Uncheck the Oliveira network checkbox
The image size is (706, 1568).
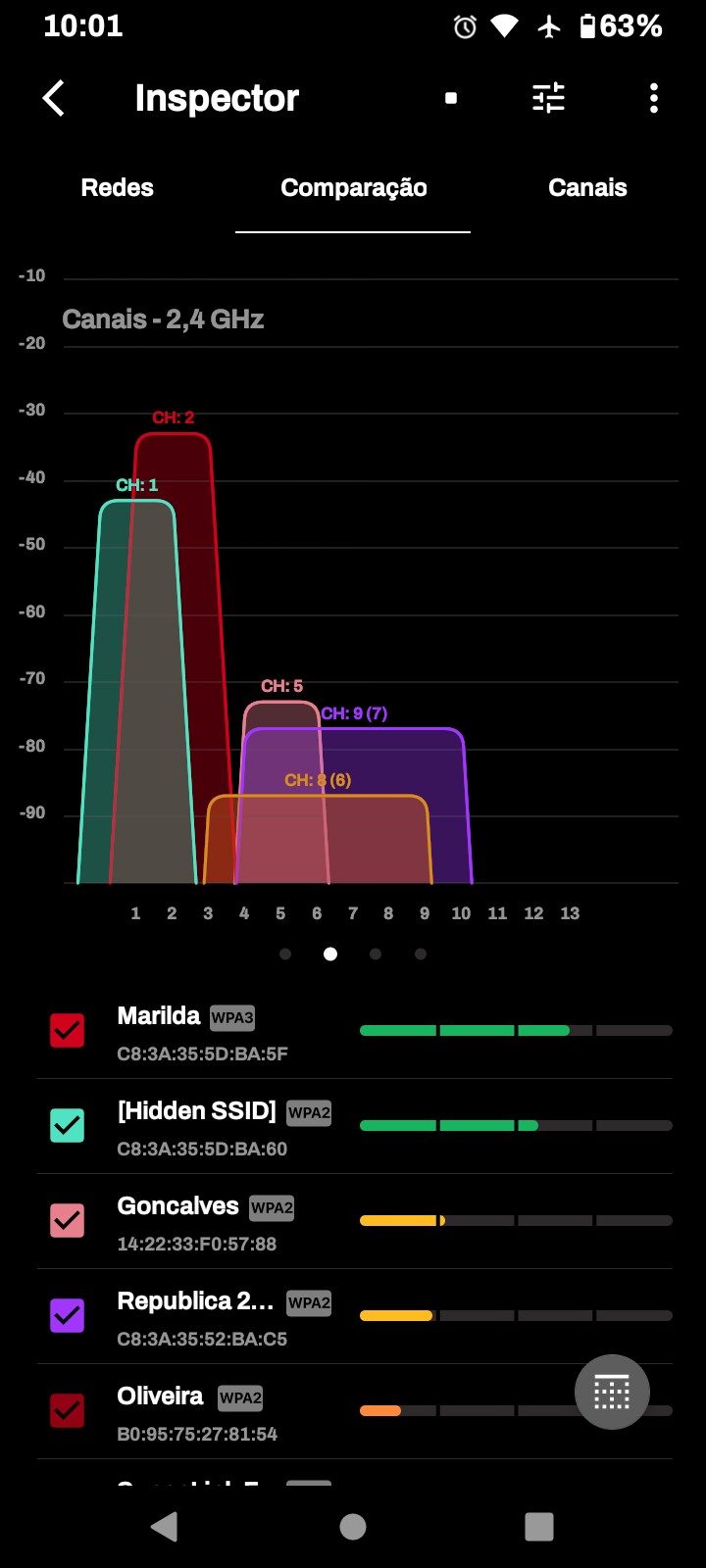(68, 1410)
